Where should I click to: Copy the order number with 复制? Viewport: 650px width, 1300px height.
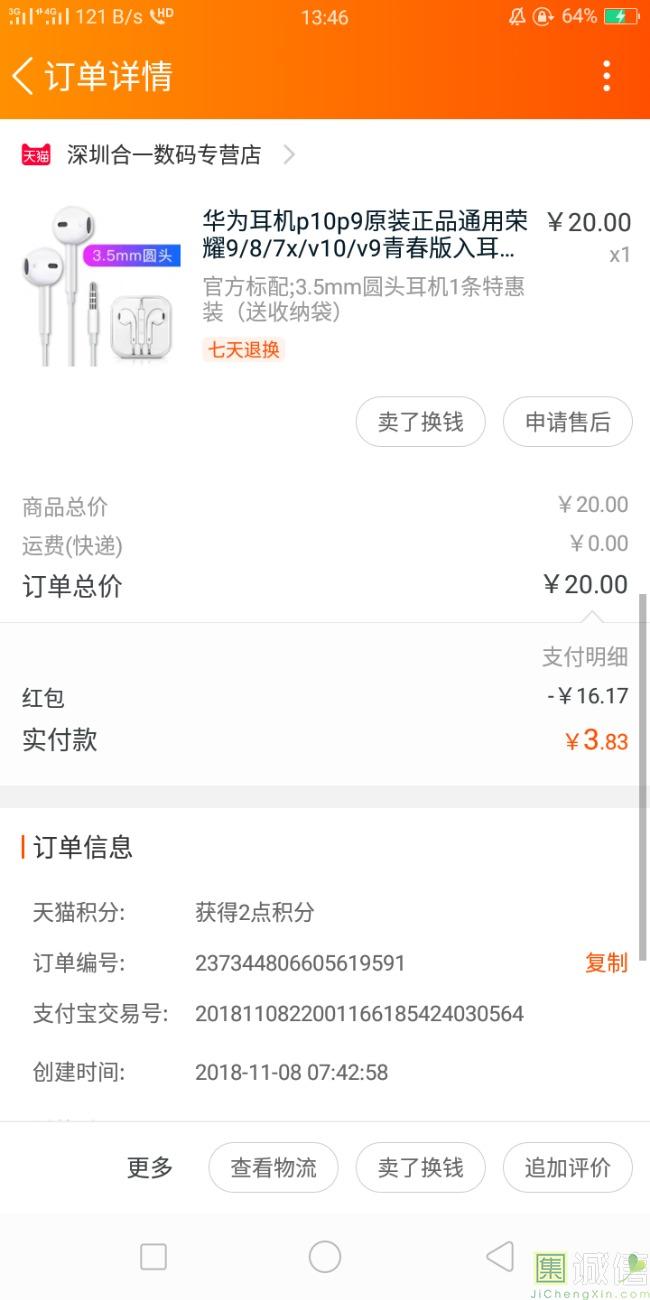coord(606,963)
